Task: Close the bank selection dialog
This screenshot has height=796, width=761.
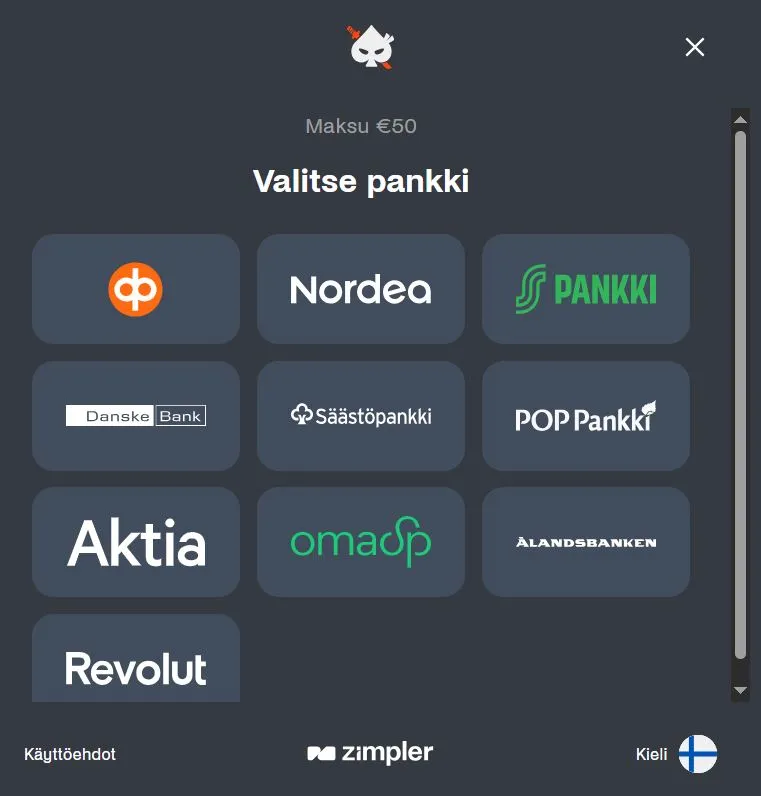Action: tap(695, 47)
